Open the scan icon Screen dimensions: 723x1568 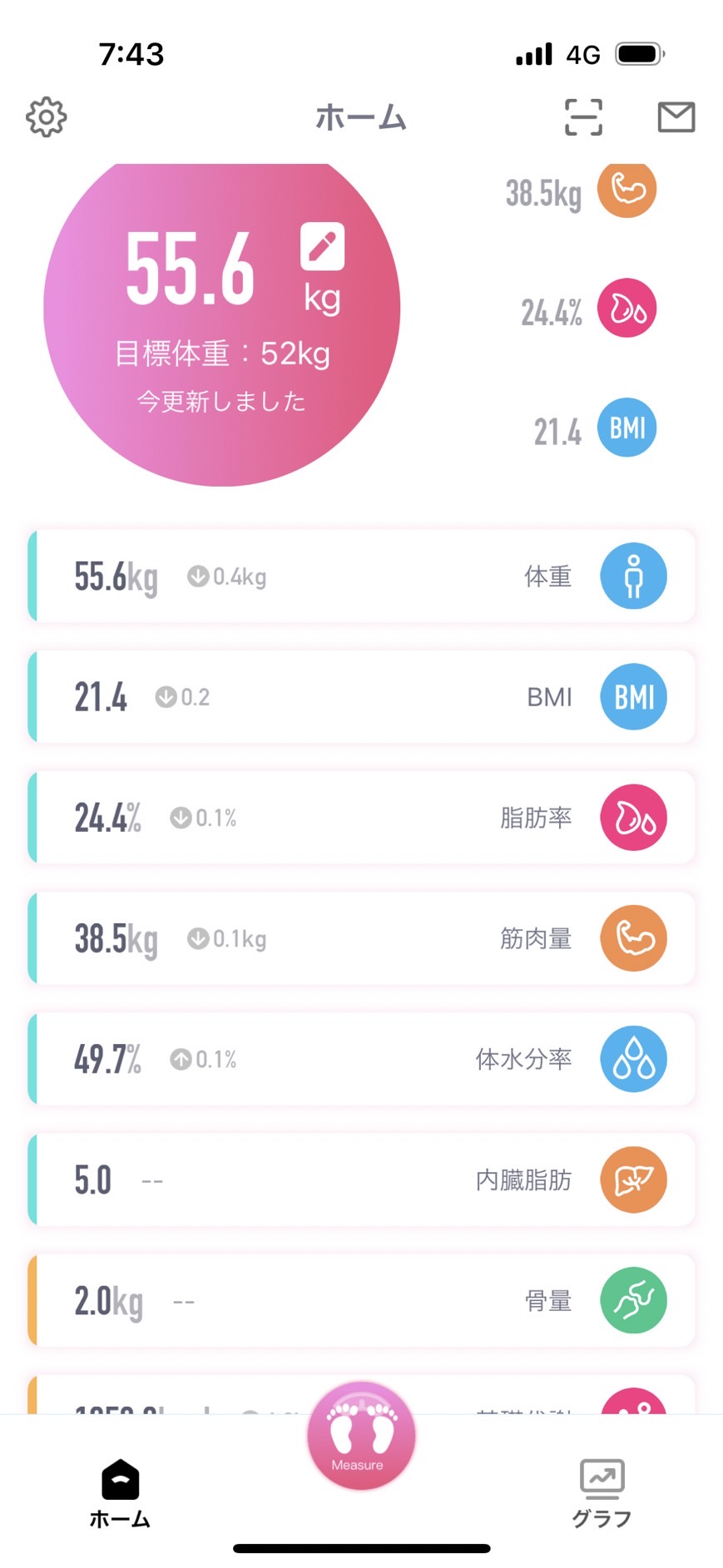point(583,117)
